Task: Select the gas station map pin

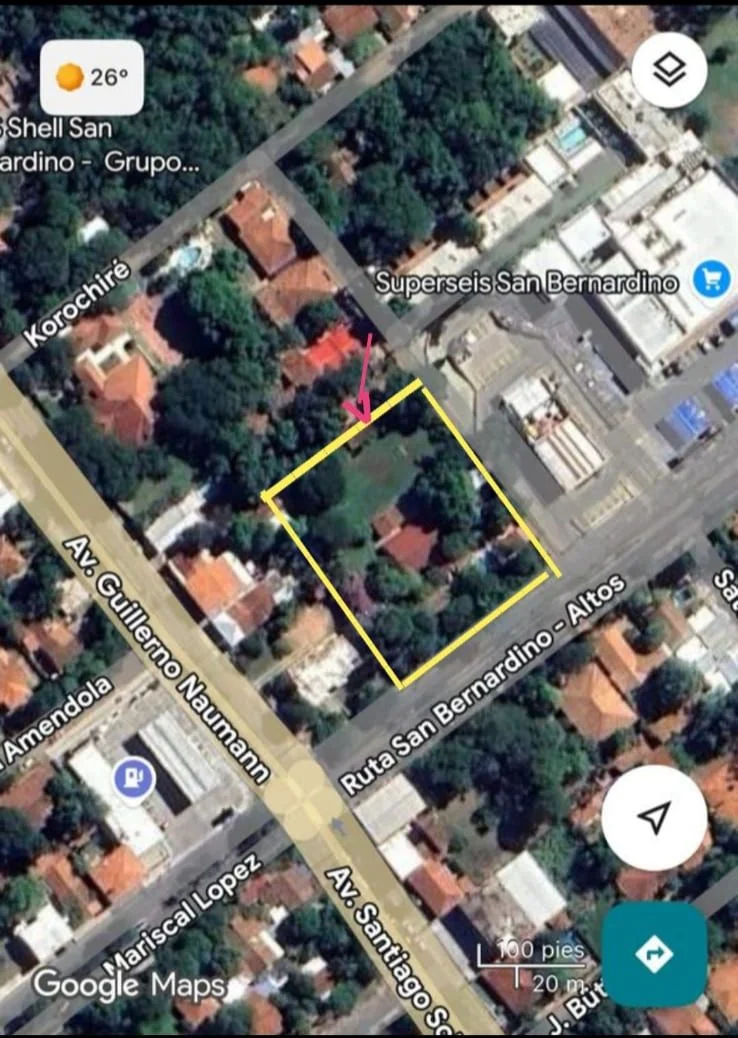Action: [133, 779]
